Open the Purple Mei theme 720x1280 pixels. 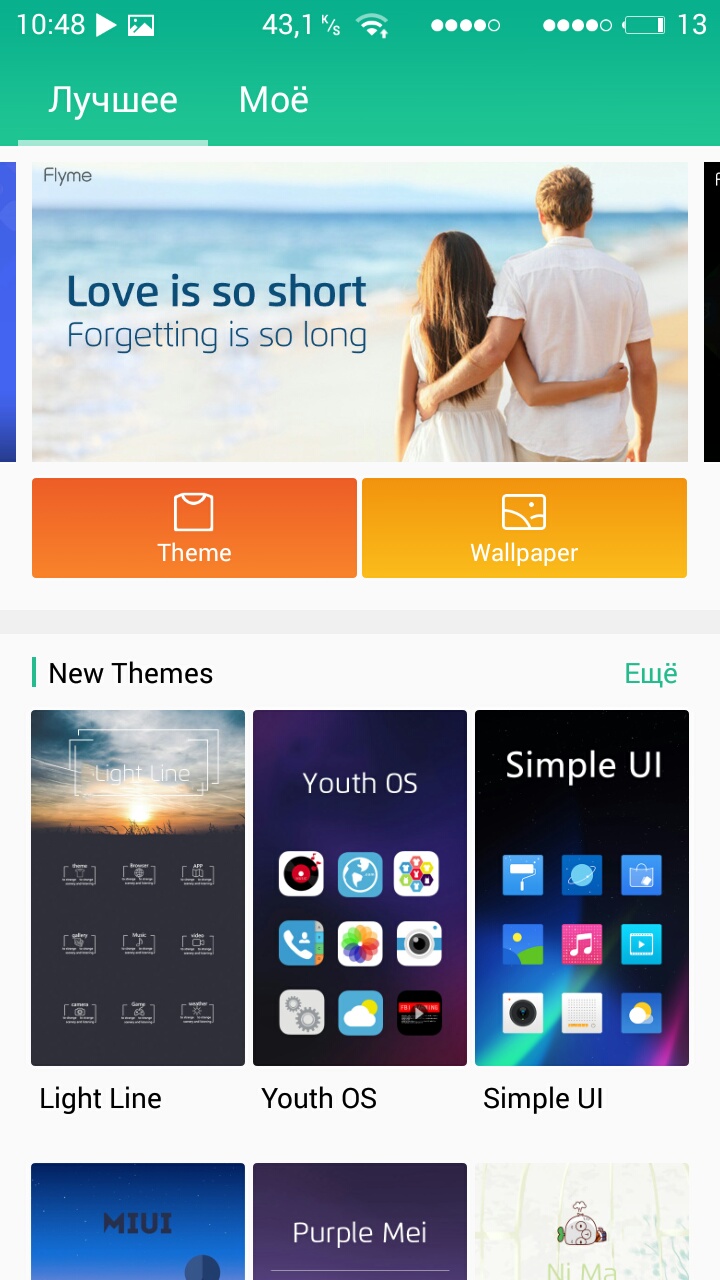(360, 1222)
